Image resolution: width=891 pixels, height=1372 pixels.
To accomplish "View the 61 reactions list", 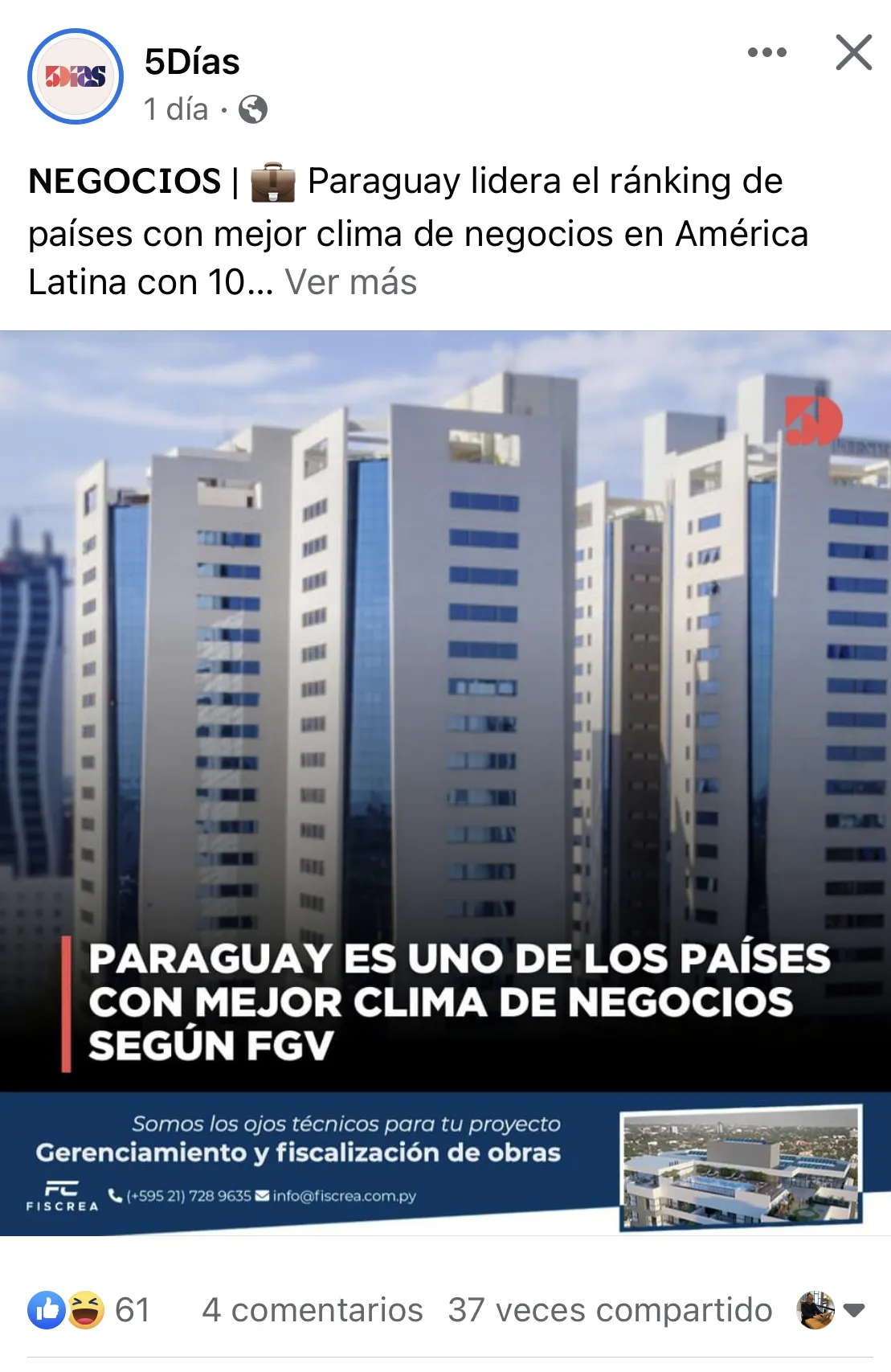I will 88,1310.
